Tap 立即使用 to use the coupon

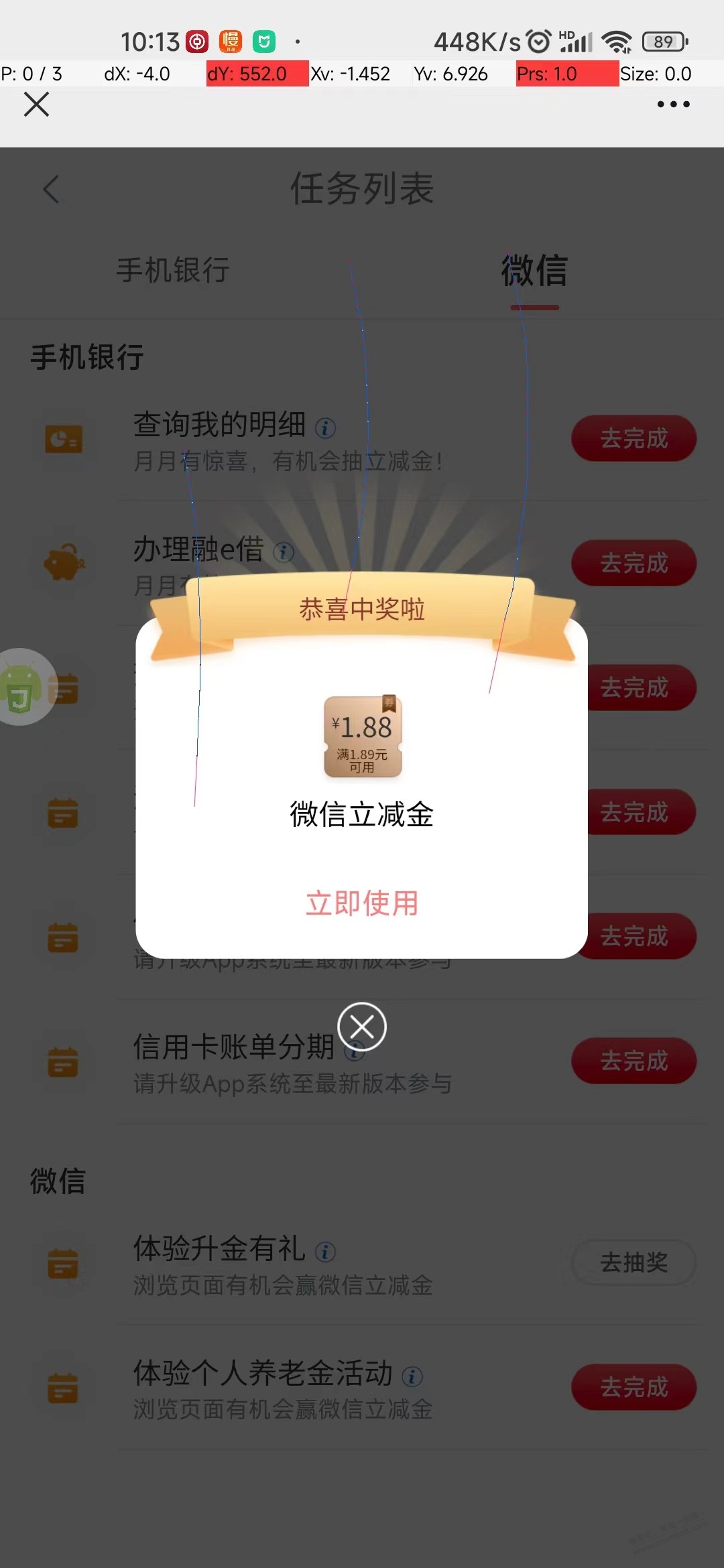(361, 903)
